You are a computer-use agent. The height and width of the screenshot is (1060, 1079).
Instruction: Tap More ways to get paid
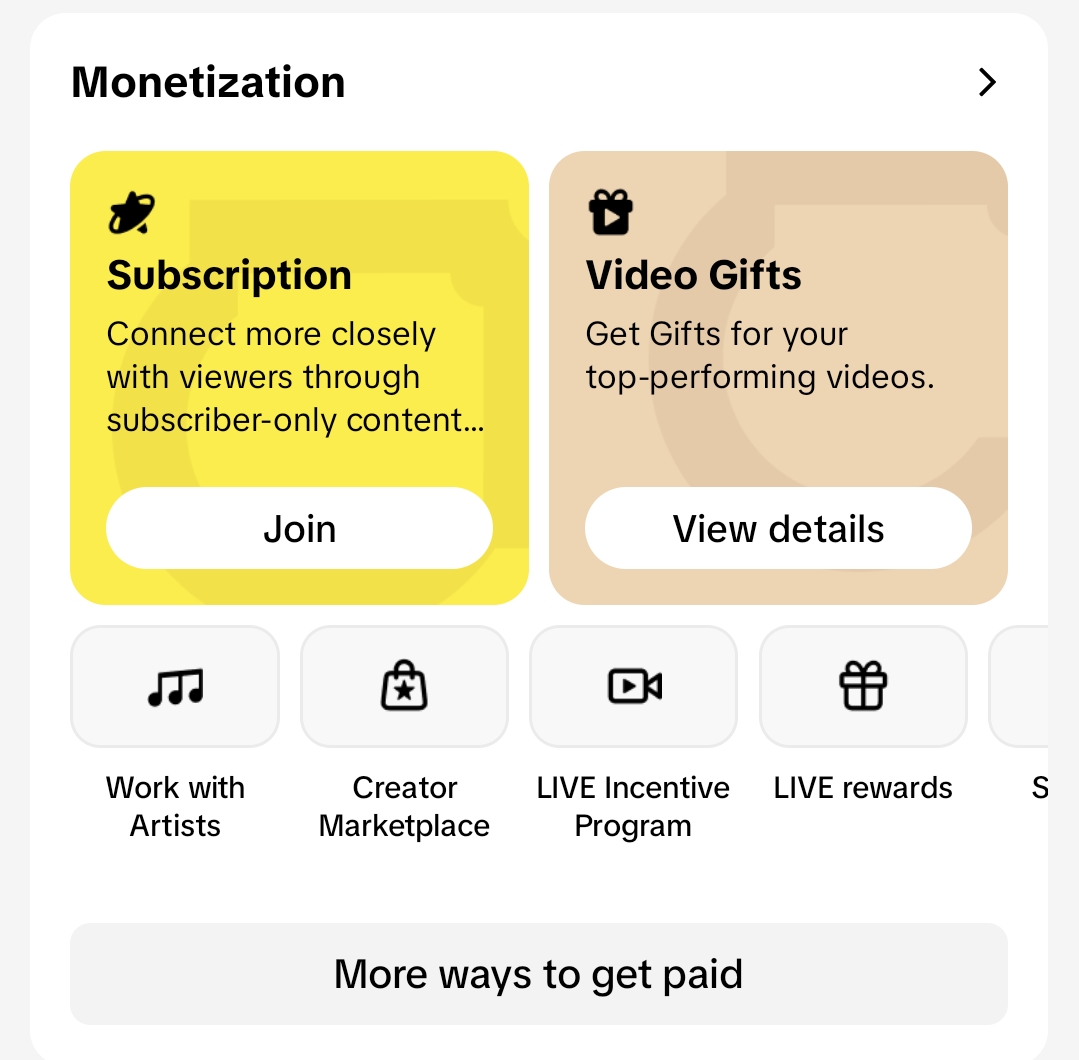(538, 974)
